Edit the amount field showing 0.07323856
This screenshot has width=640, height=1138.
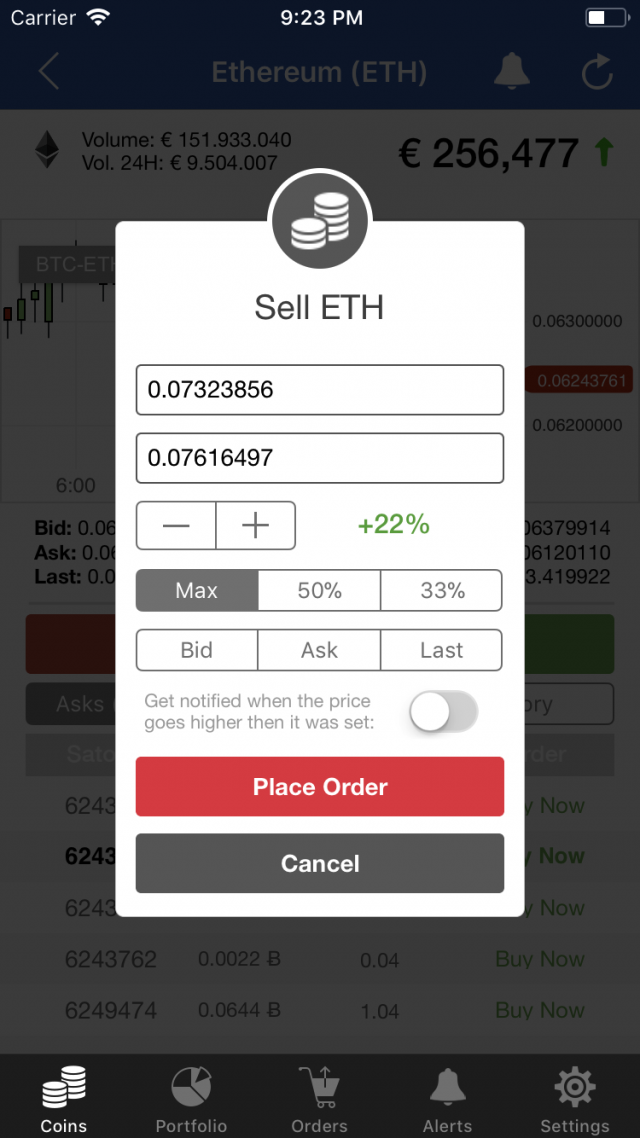[x=319, y=390]
